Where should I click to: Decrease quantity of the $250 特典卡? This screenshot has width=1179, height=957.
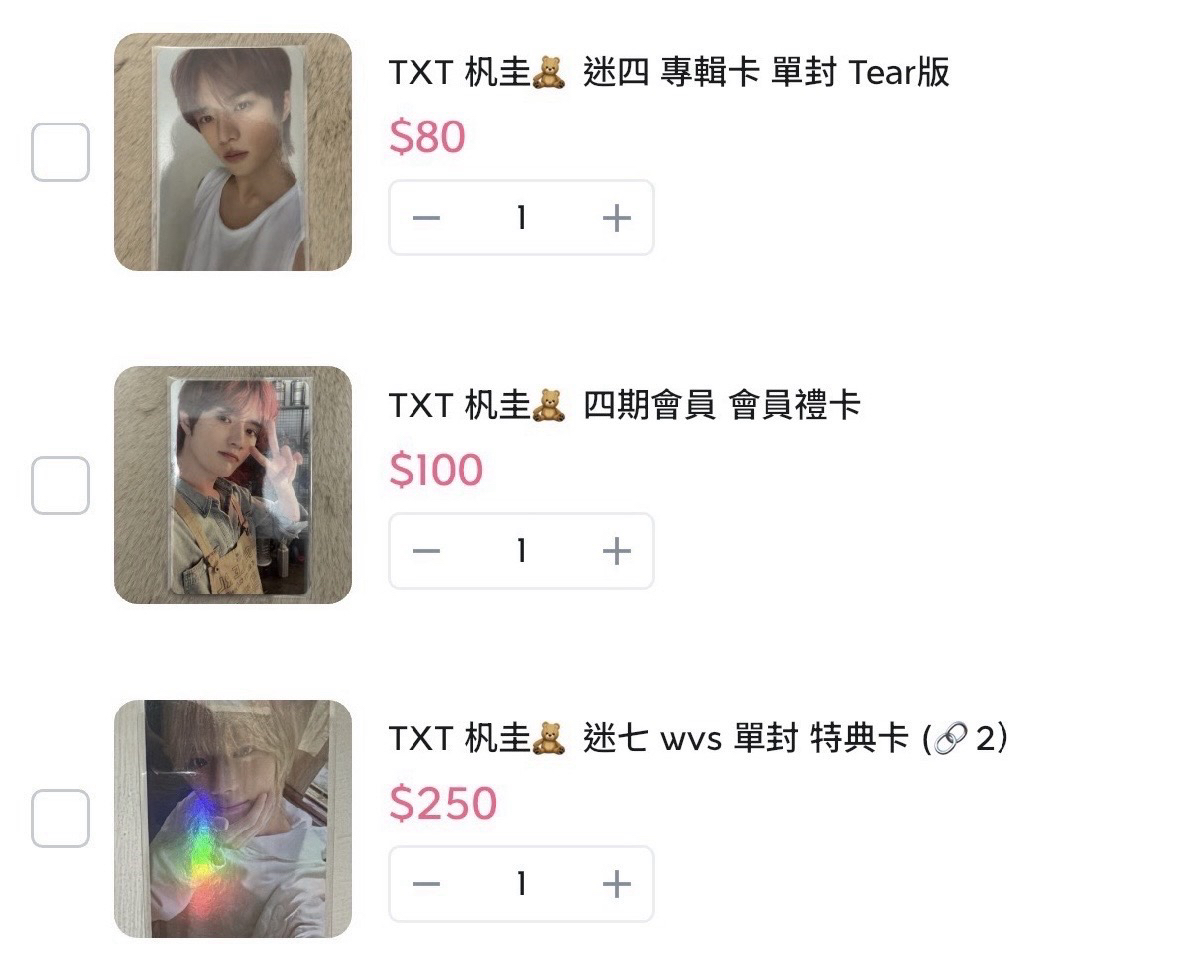[x=427, y=884]
